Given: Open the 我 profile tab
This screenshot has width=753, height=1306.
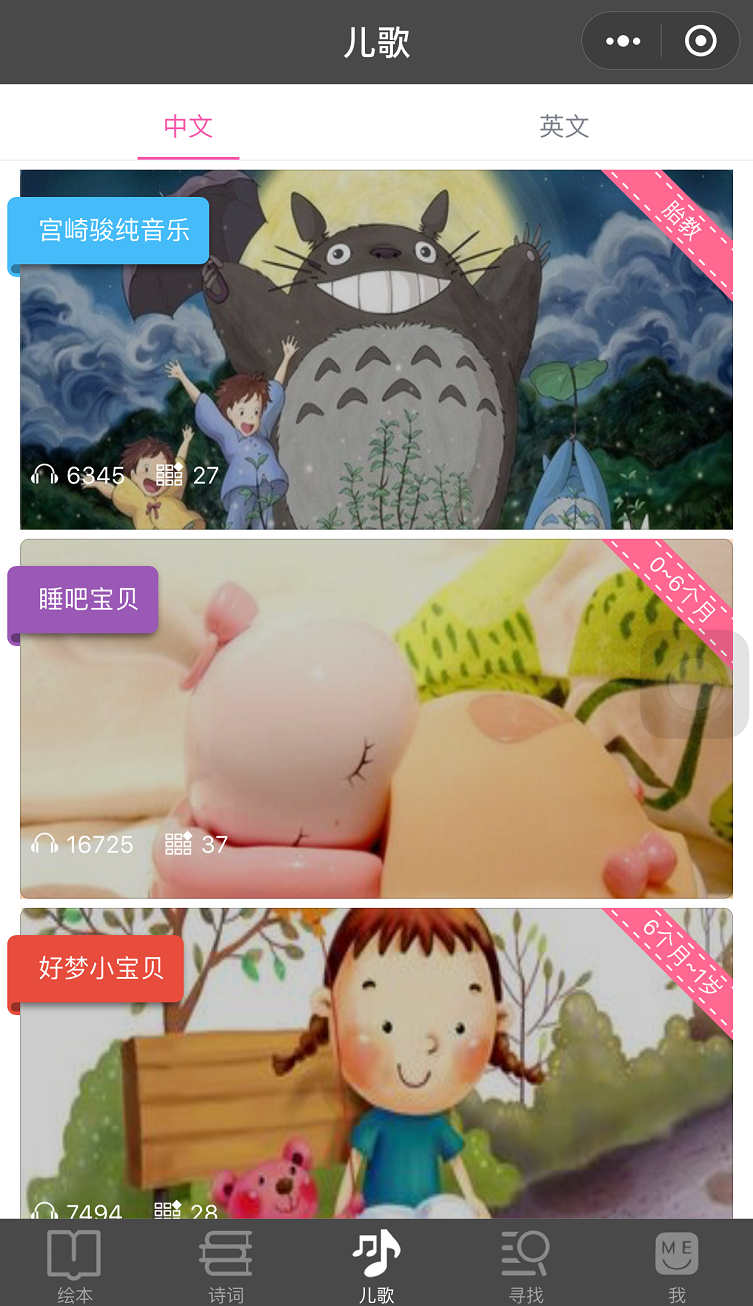Looking at the screenshot, I should pos(677,1265).
